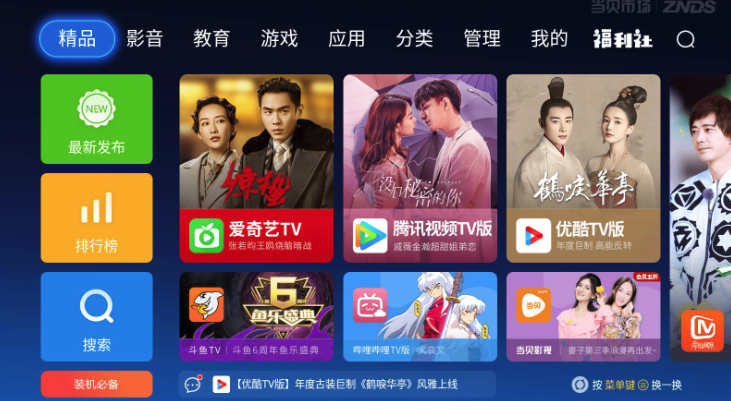This screenshot has width=731, height=401.
Task: Go to the 分类 tab
Action: [x=414, y=39]
